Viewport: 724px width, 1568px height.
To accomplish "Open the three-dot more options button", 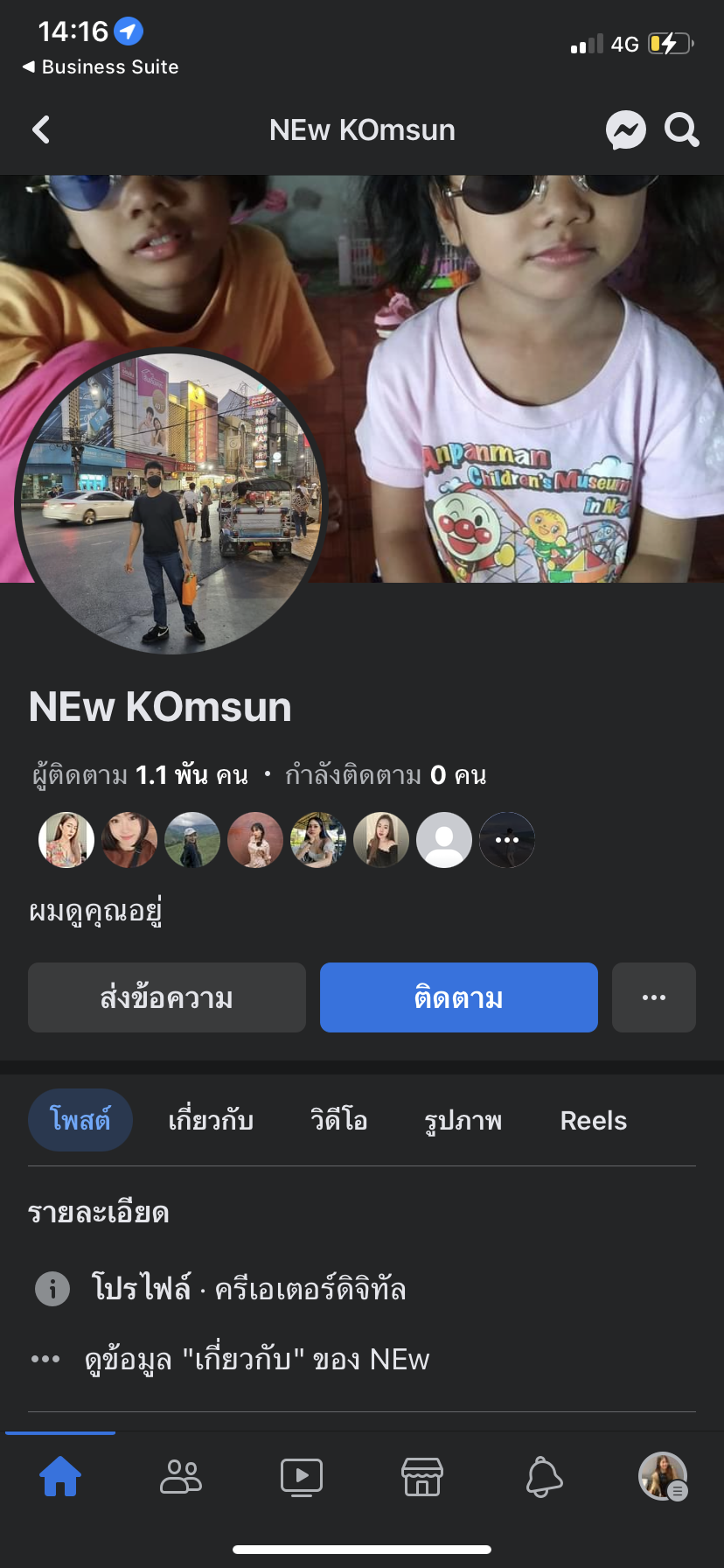I will 653,997.
